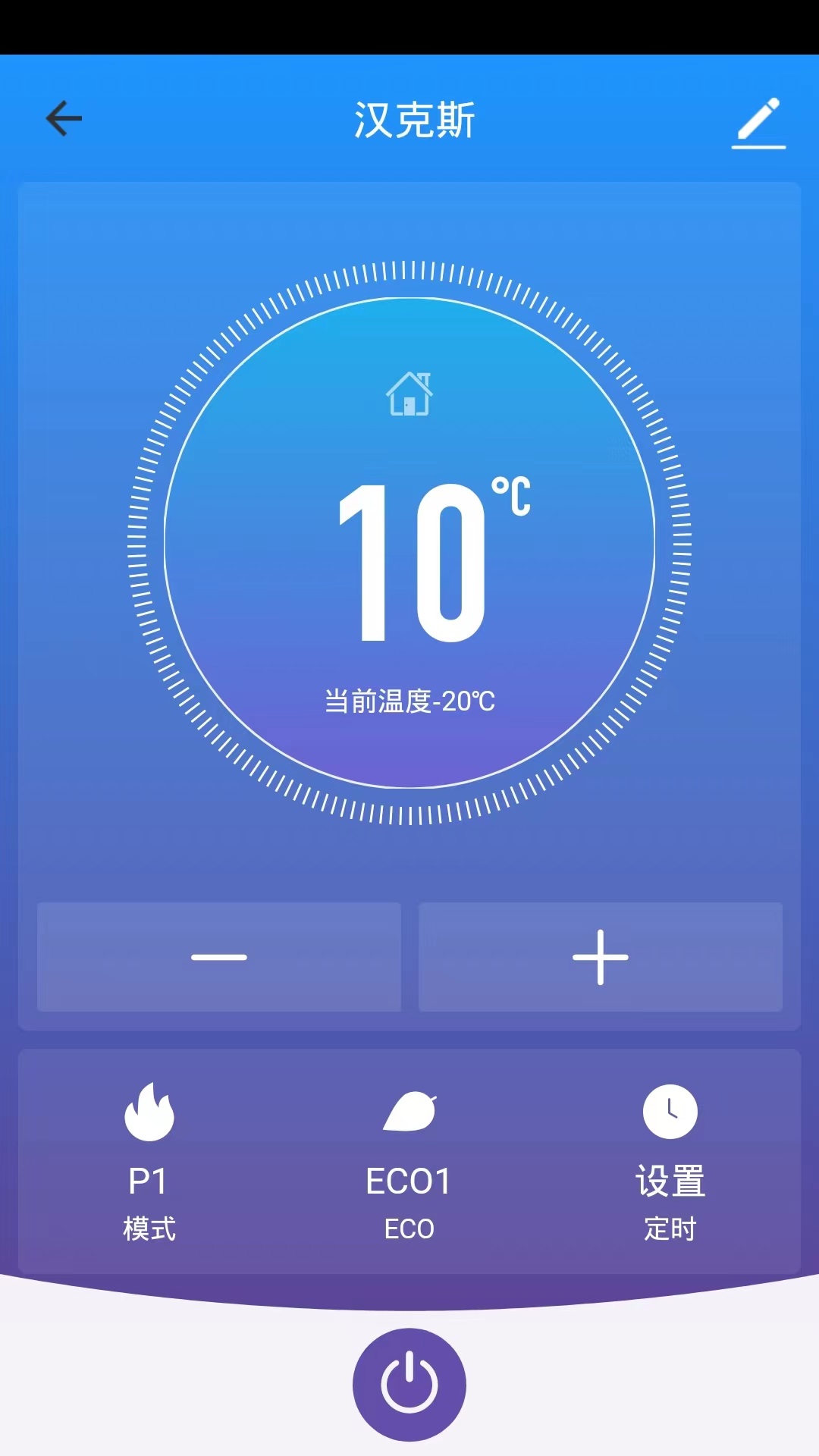Tap the power icon at the bottom
This screenshot has width=819, height=1456.
[x=409, y=1384]
